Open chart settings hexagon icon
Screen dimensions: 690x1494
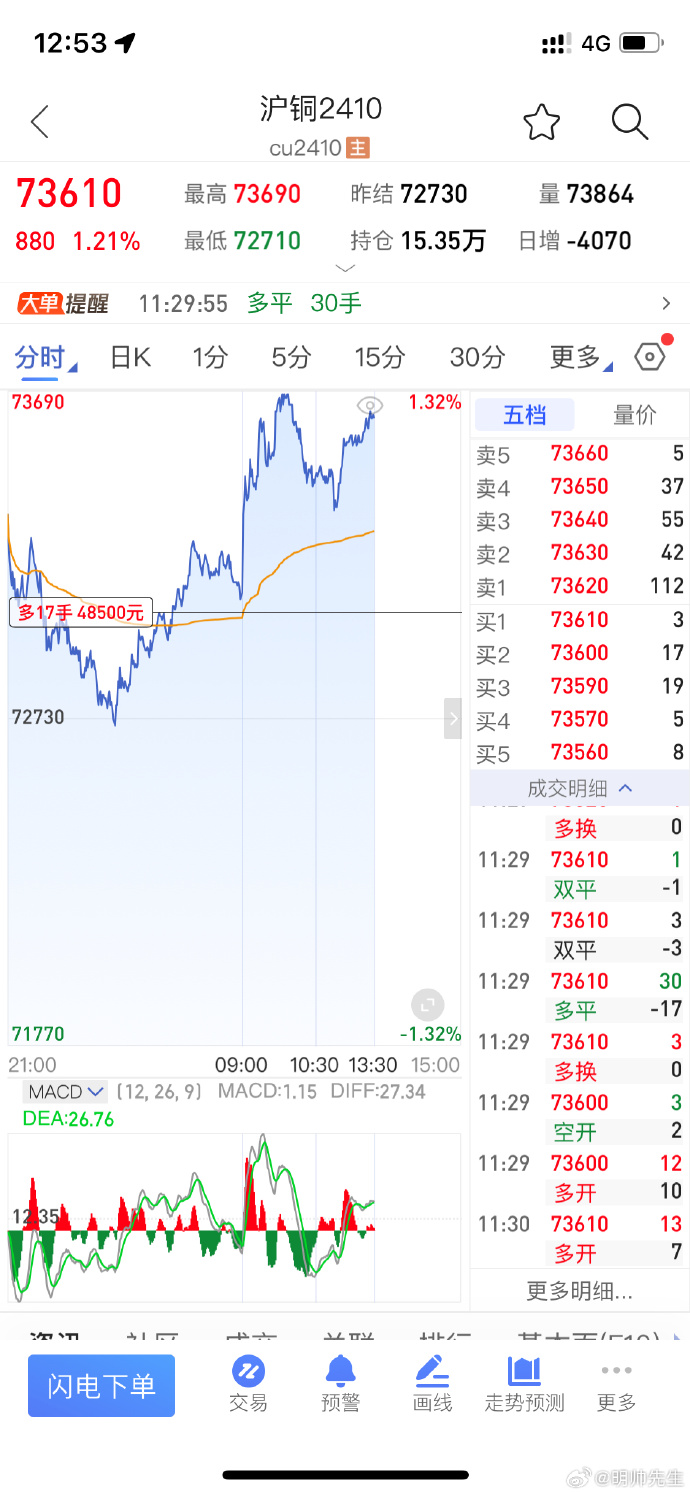[x=650, y=357]
